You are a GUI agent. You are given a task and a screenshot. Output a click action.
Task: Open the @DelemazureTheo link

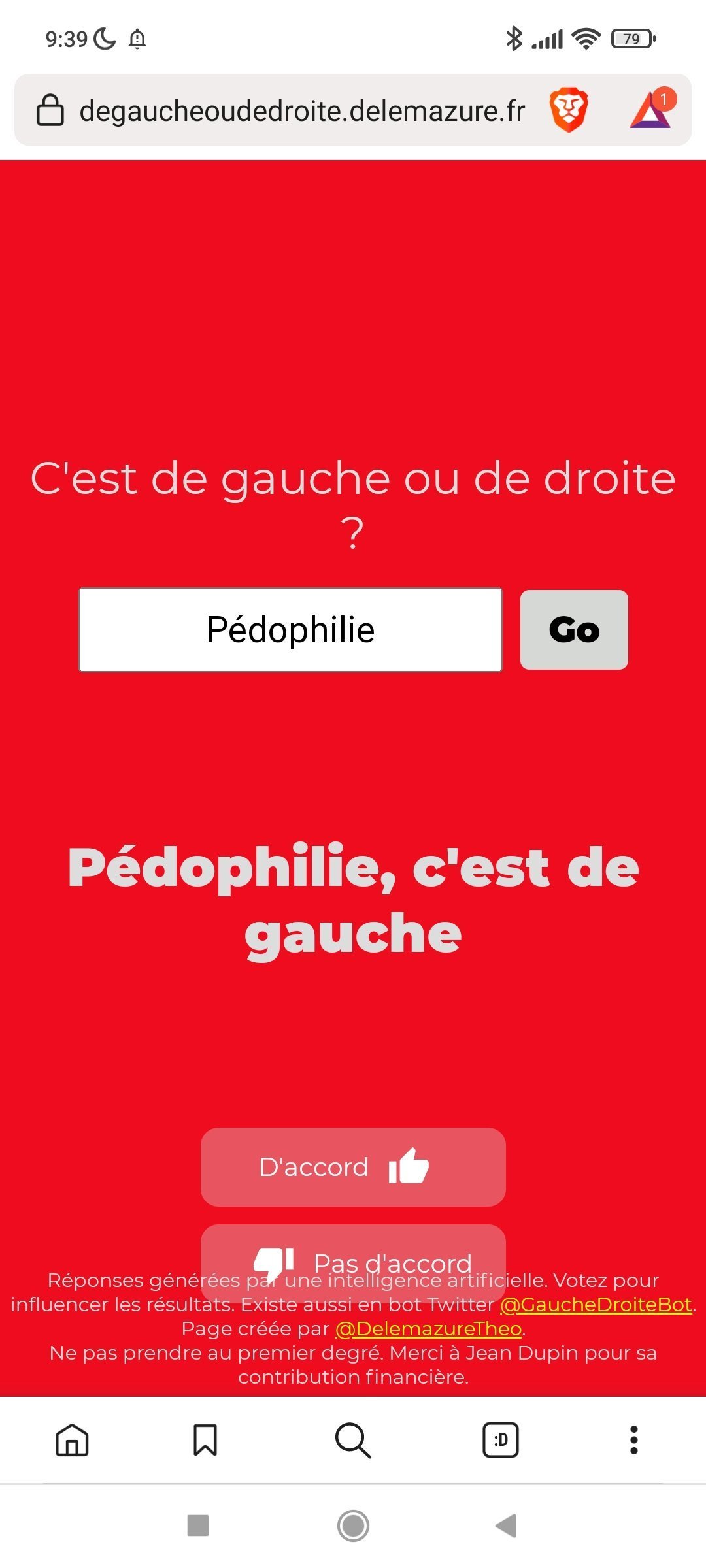click(428, 1329)
